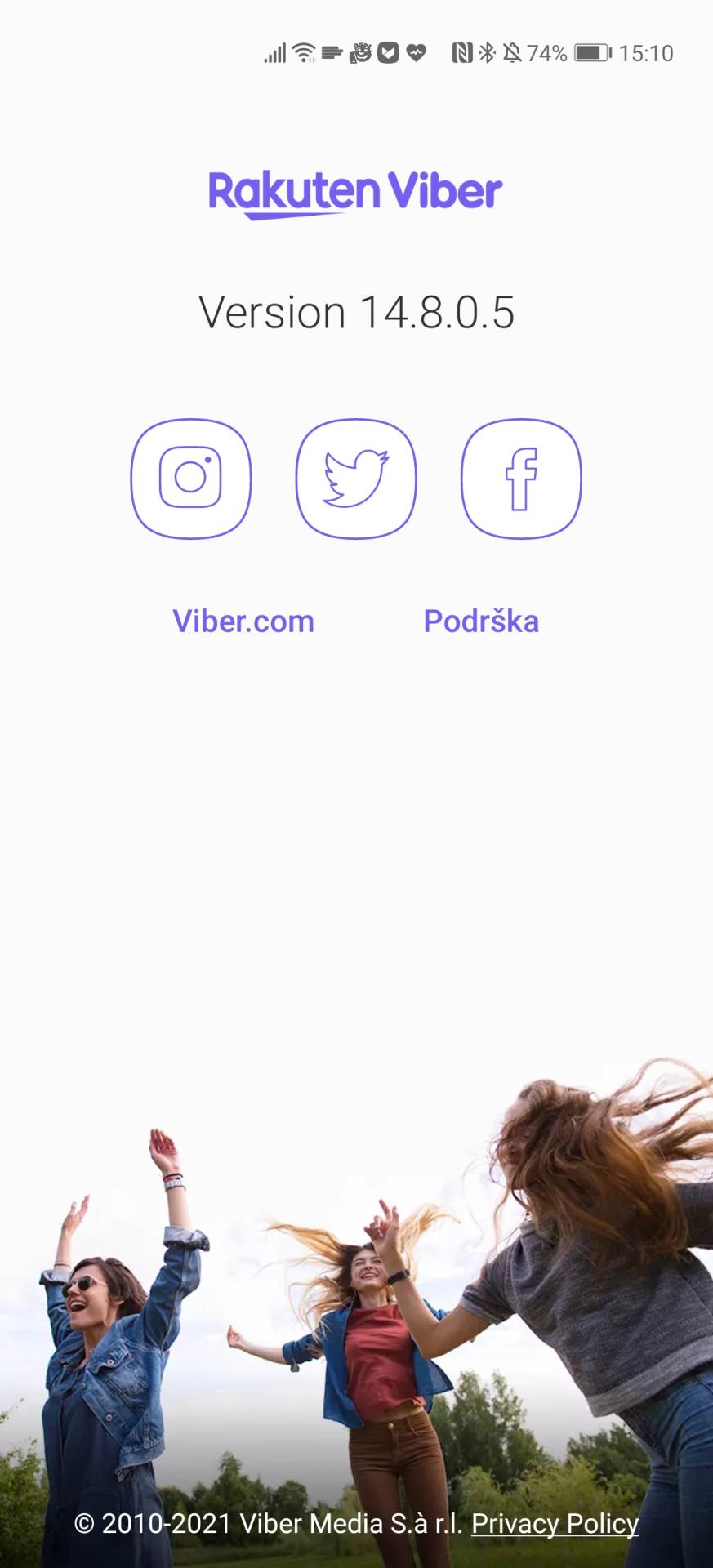
Task: Tap the battery indicator showing 74%
Action: pyautogui.click(x=590, y=52)
